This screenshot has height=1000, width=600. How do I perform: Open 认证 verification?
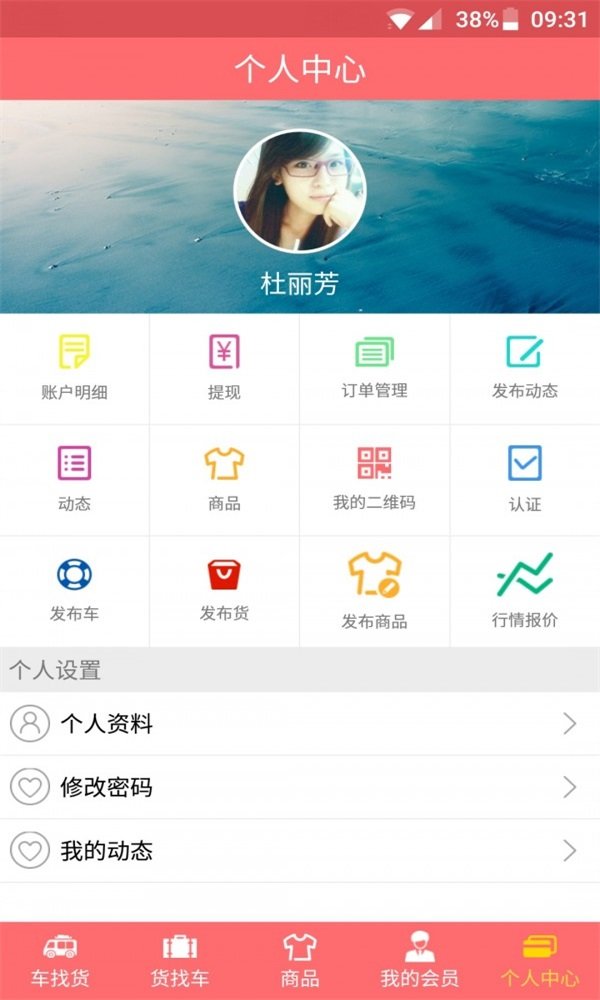[x=524, y=479]
